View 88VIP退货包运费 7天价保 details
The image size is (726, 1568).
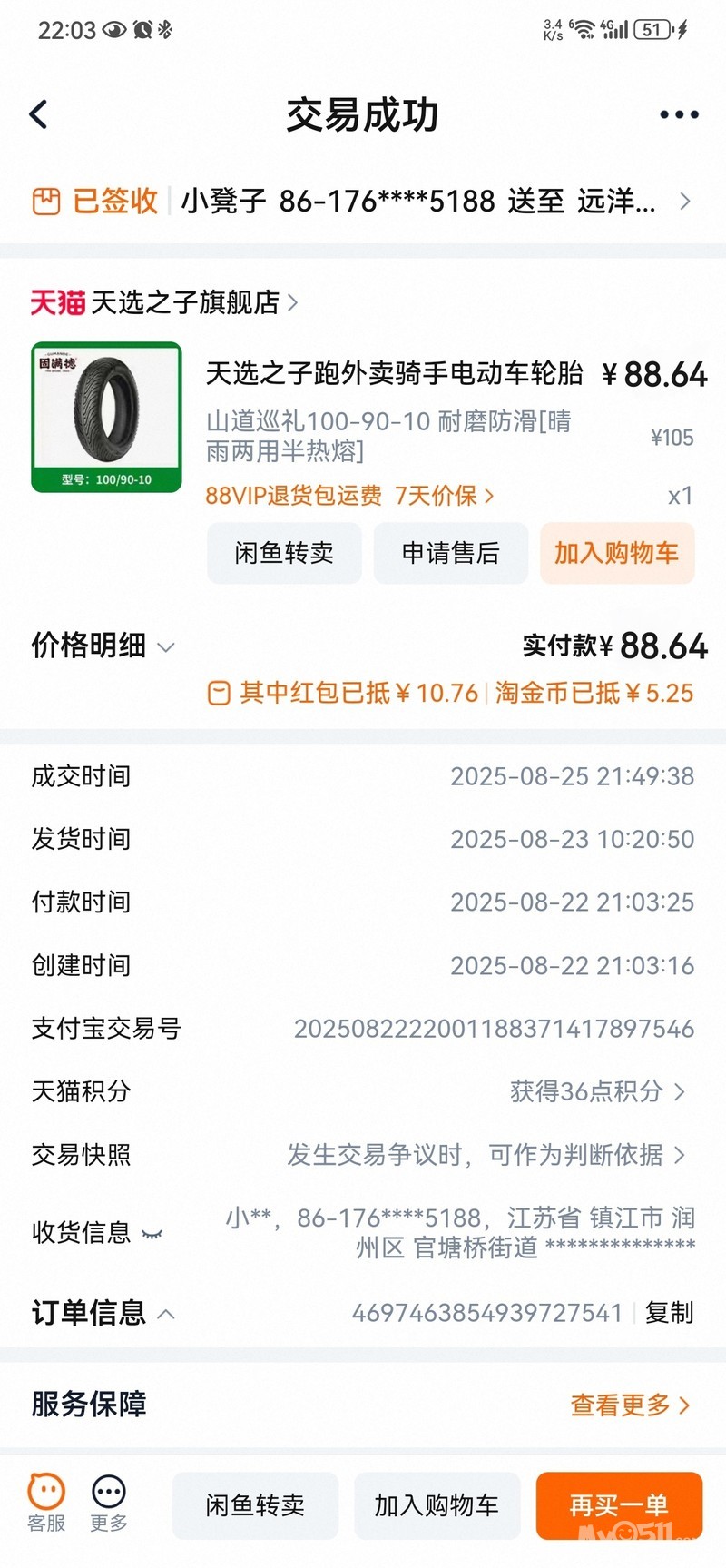click(x=349, y=495)
